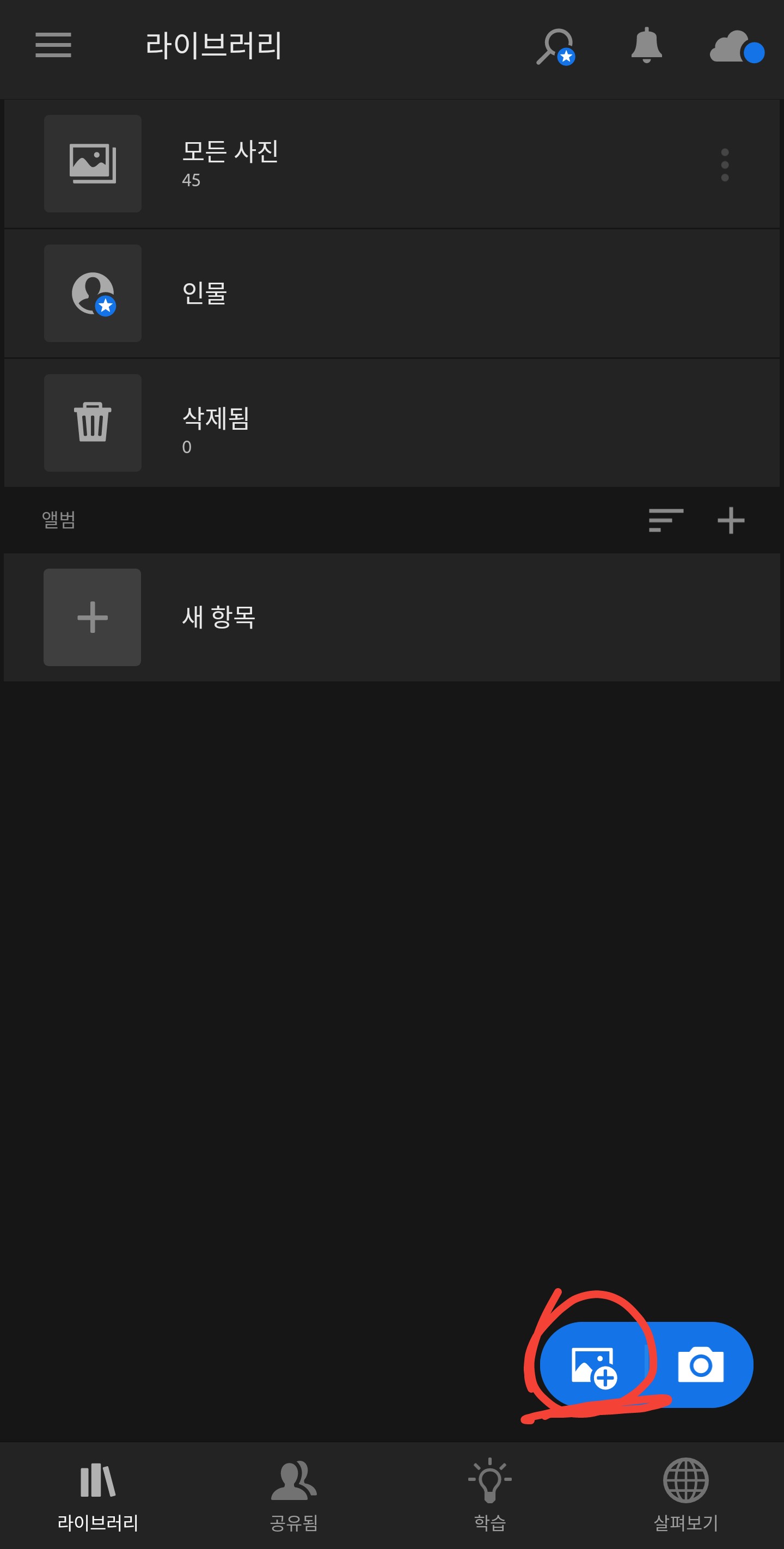
Task: Check the cloud sync status
Action: click(x=736, y=47)
